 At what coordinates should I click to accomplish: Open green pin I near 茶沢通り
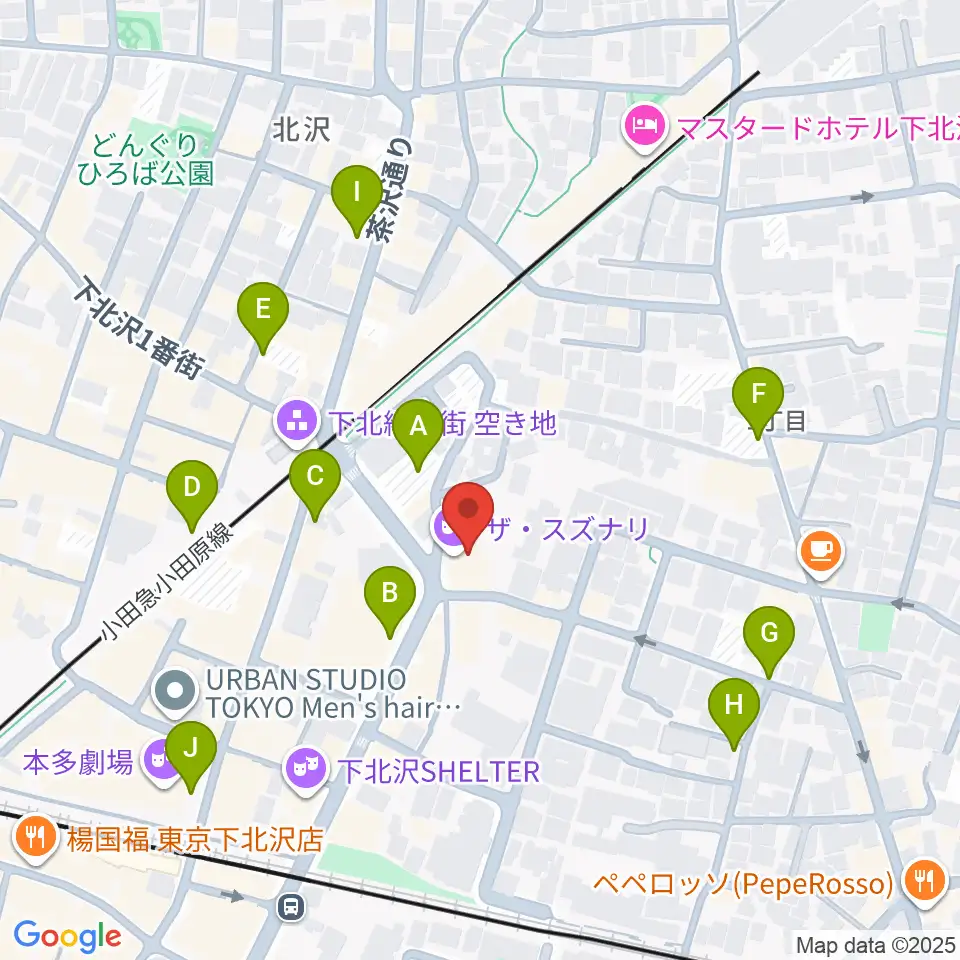[x=357, y=200]
